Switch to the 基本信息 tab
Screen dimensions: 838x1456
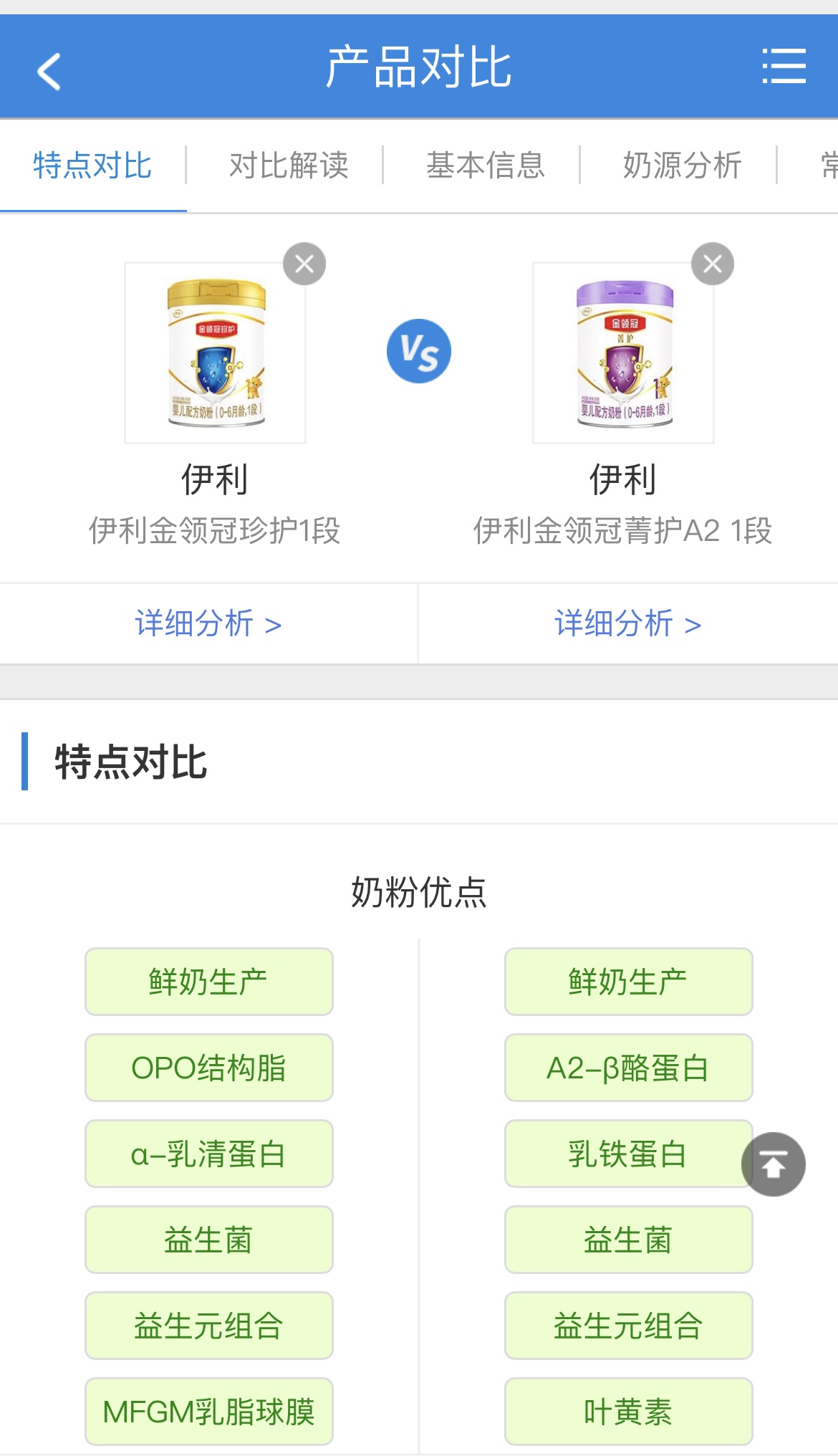[486, 166]
